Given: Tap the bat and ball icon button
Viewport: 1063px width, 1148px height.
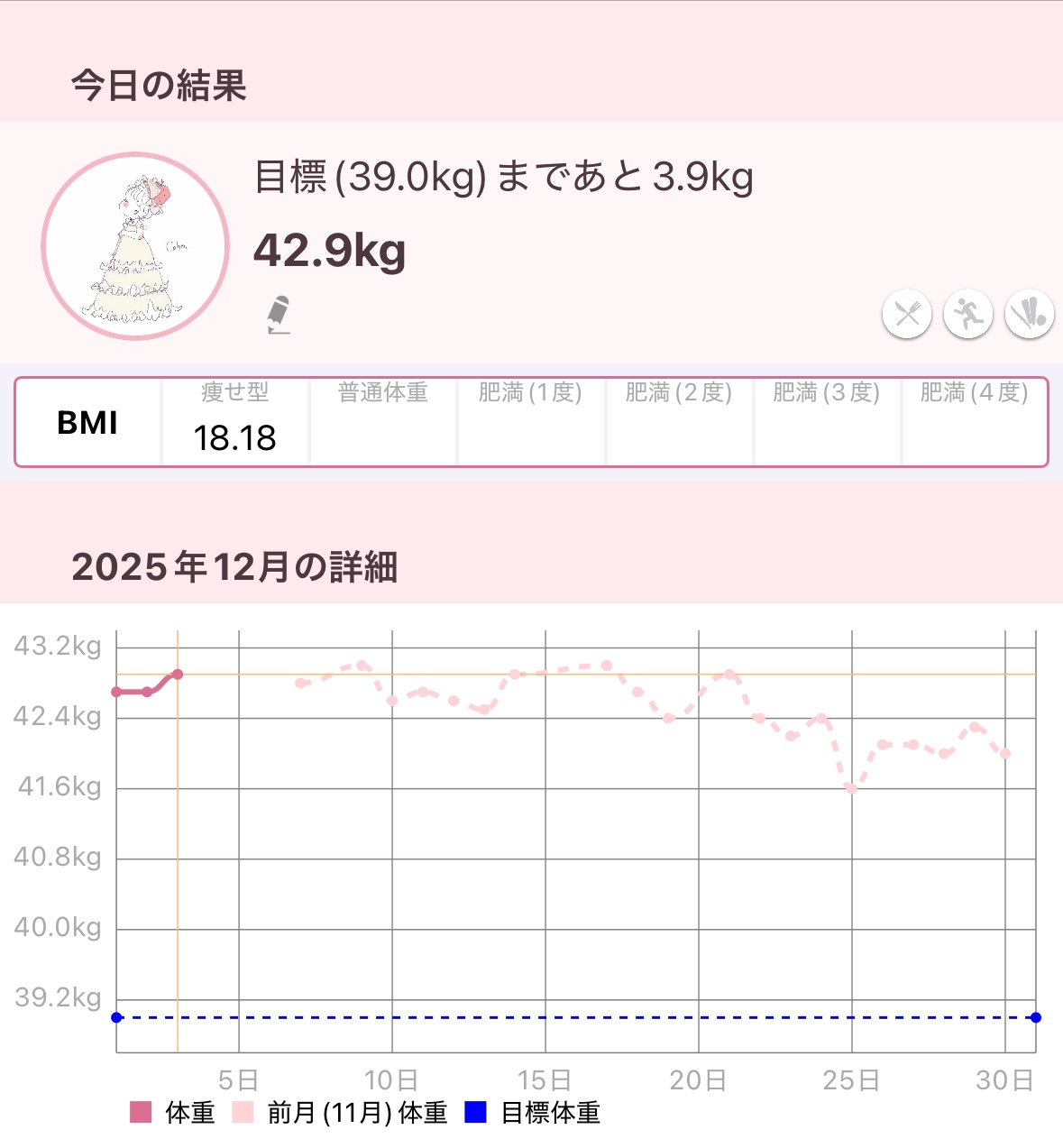Looking at the screenshot, I should 1029,315.
